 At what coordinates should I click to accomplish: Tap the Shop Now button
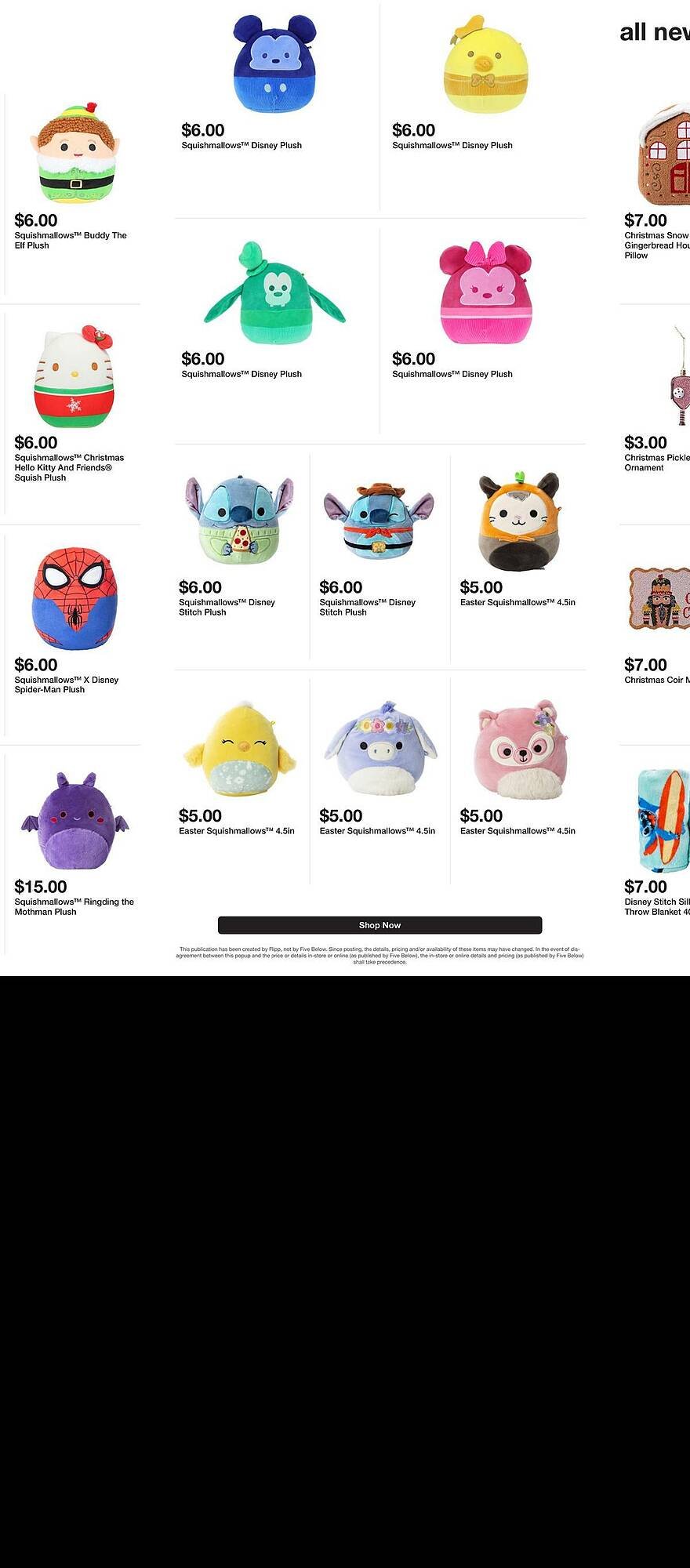(x=379, y=925)
